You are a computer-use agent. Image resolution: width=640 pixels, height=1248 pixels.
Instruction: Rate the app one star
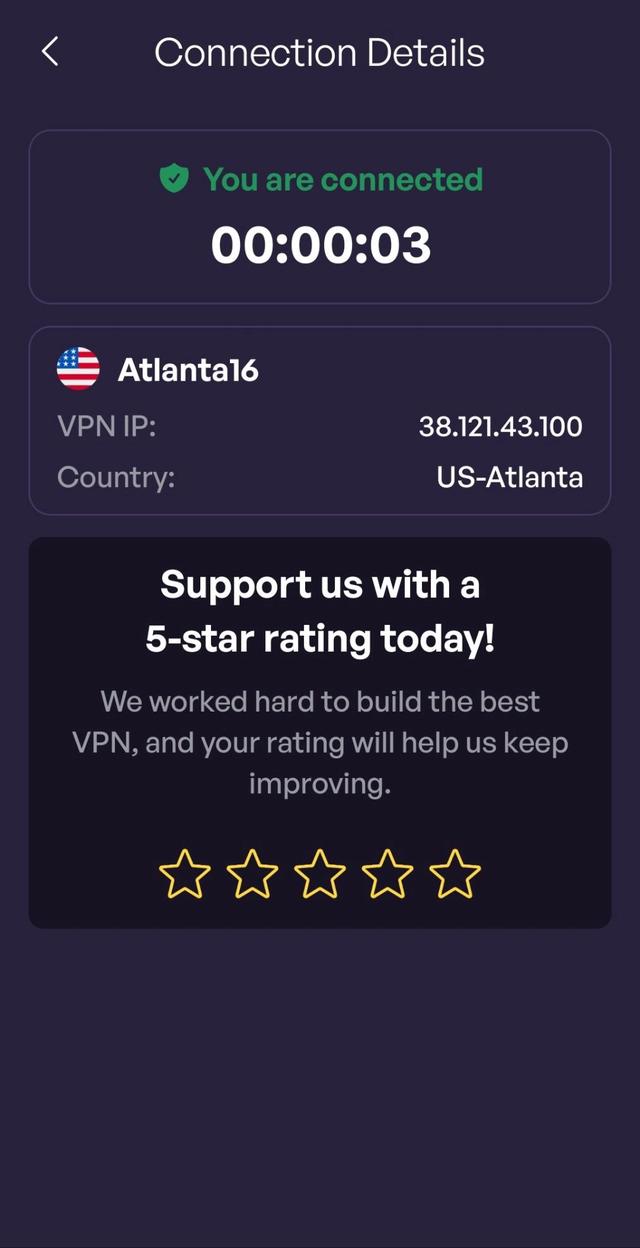coord(185,874)
